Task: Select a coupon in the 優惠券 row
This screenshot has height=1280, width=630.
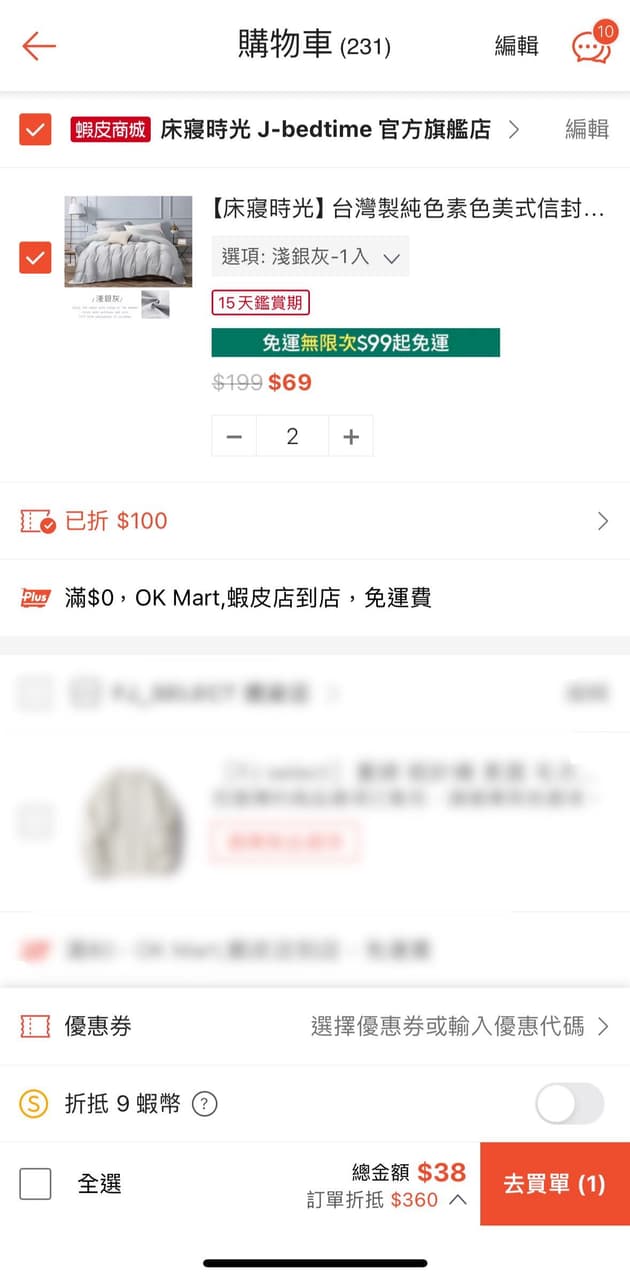Action: [x=460, y=1026]
